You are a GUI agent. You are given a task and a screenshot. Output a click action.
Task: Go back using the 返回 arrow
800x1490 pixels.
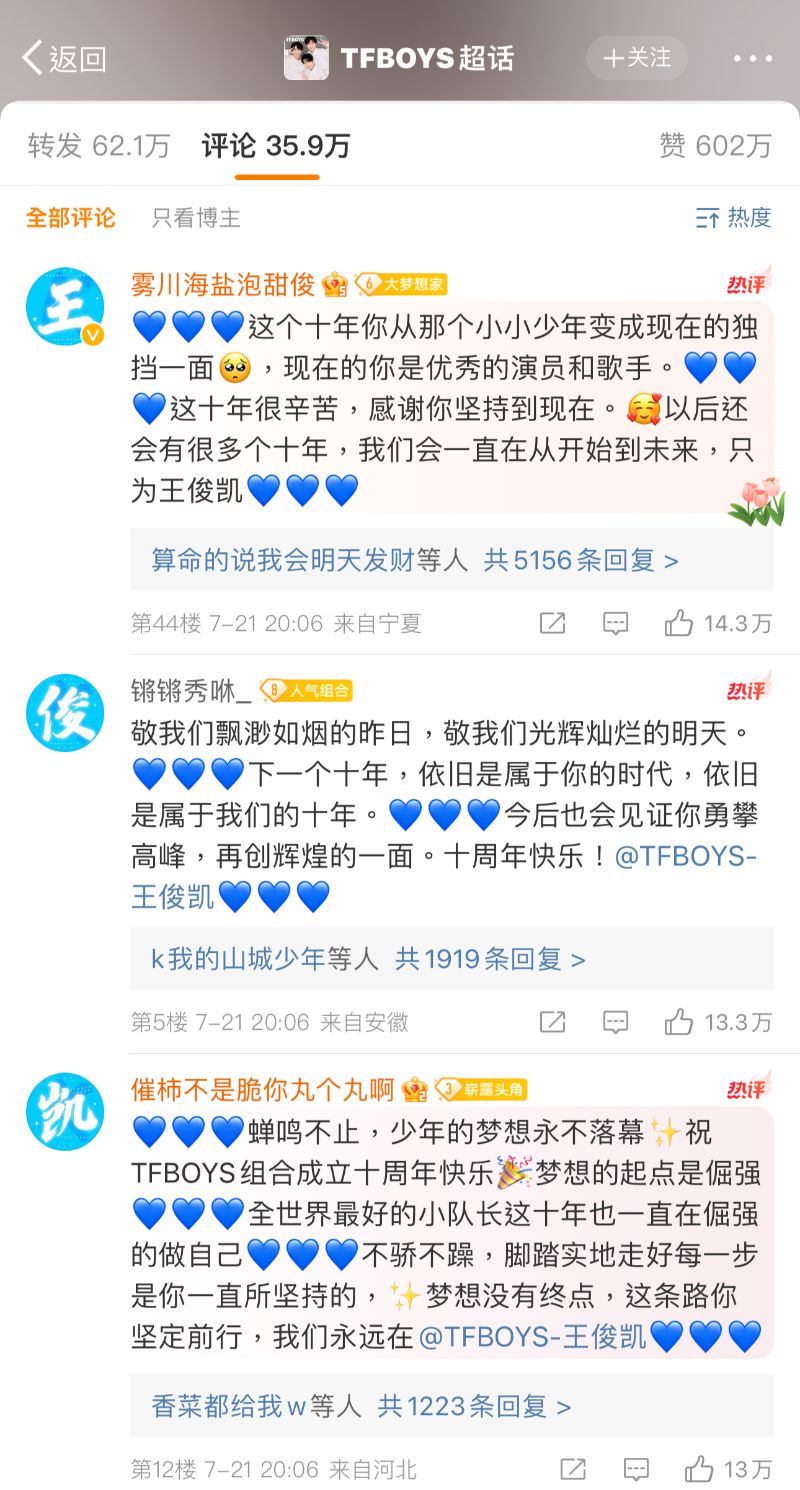pyautogui.click(x=62, y=58)
